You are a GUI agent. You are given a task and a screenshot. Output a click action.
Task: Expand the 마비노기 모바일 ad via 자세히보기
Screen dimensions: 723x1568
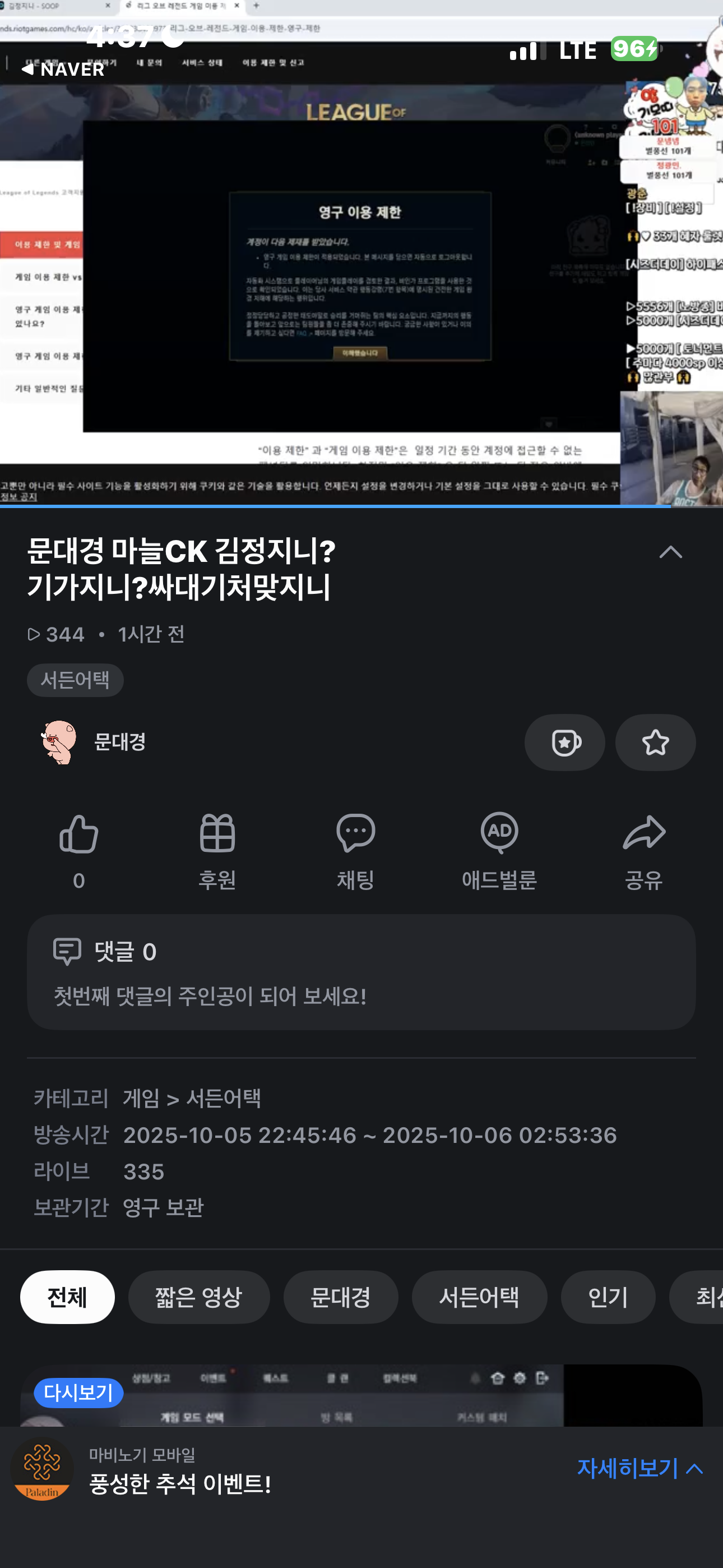[639, 1469]
